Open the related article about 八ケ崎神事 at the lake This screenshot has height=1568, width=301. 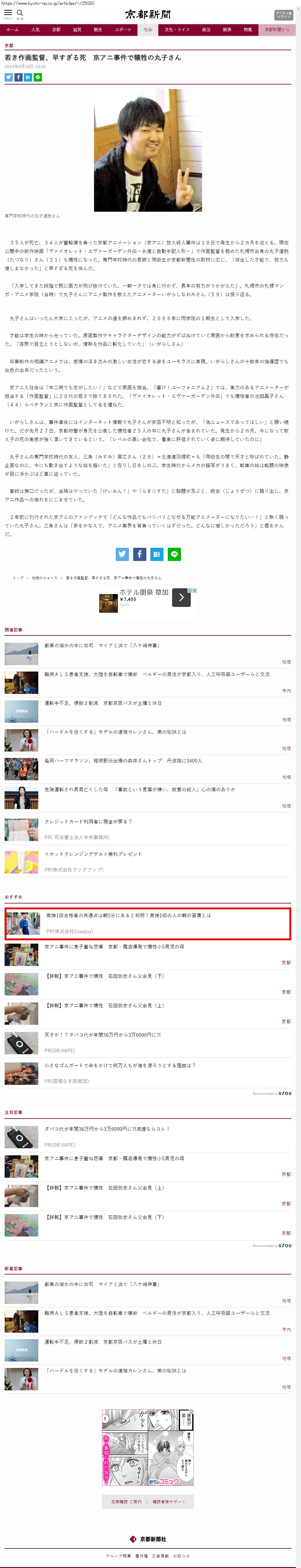(x=102, y=645)
